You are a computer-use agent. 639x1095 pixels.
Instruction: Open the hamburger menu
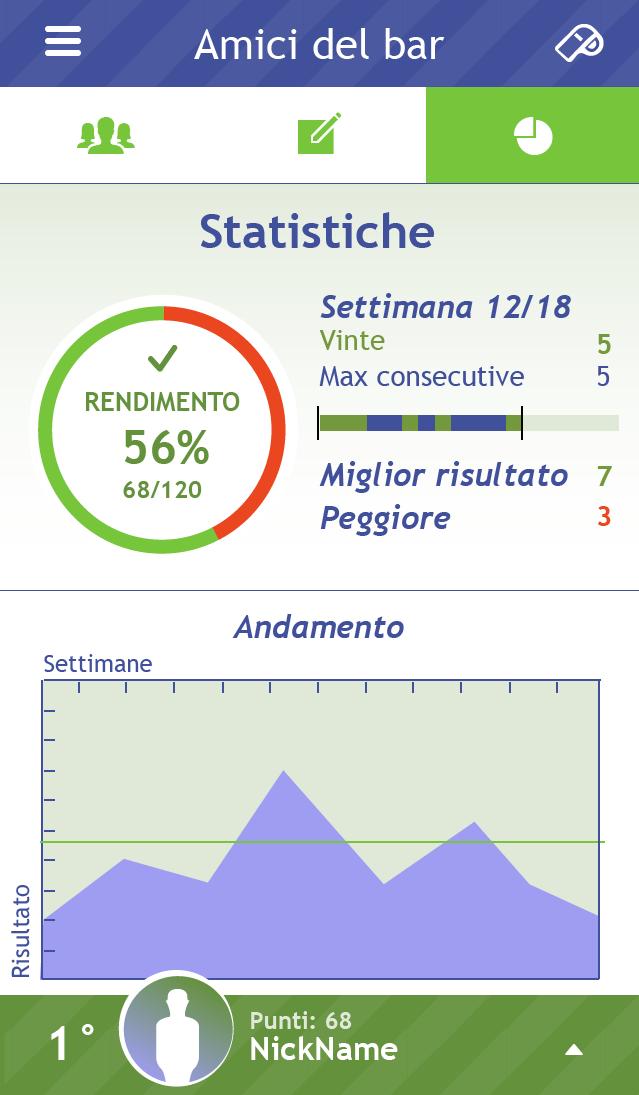(x=63, y=42)
